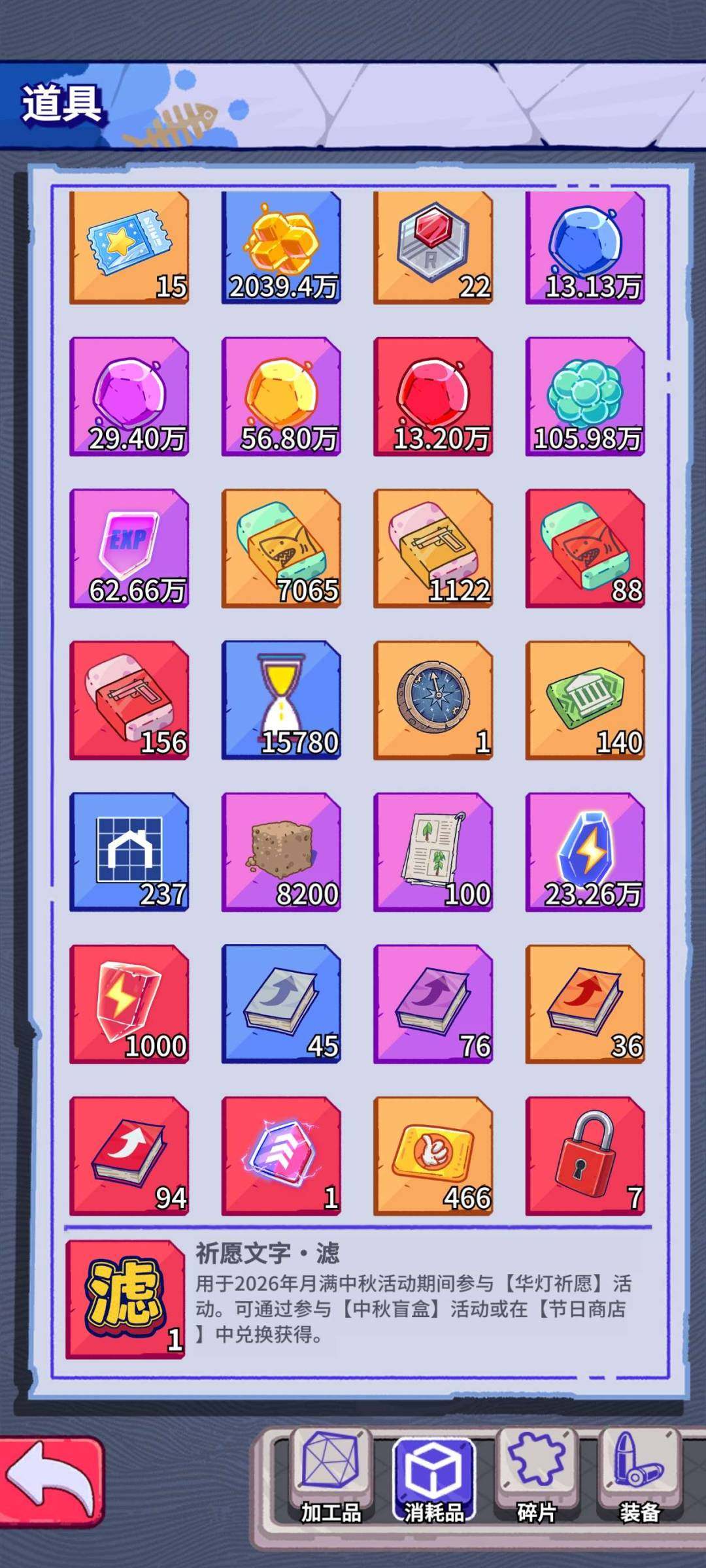
Task: Choose the green orb cluster showing 105.98万
Action: point(585,397)
